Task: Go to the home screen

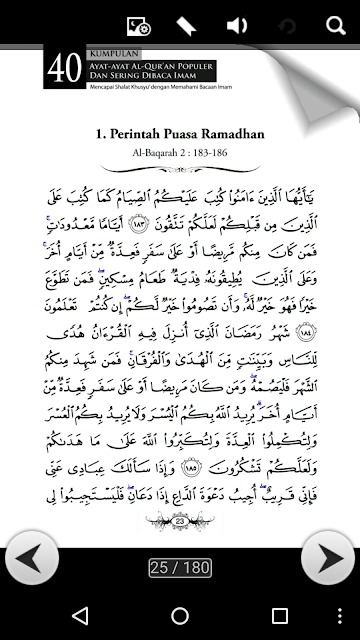Action: coord(180,616)
